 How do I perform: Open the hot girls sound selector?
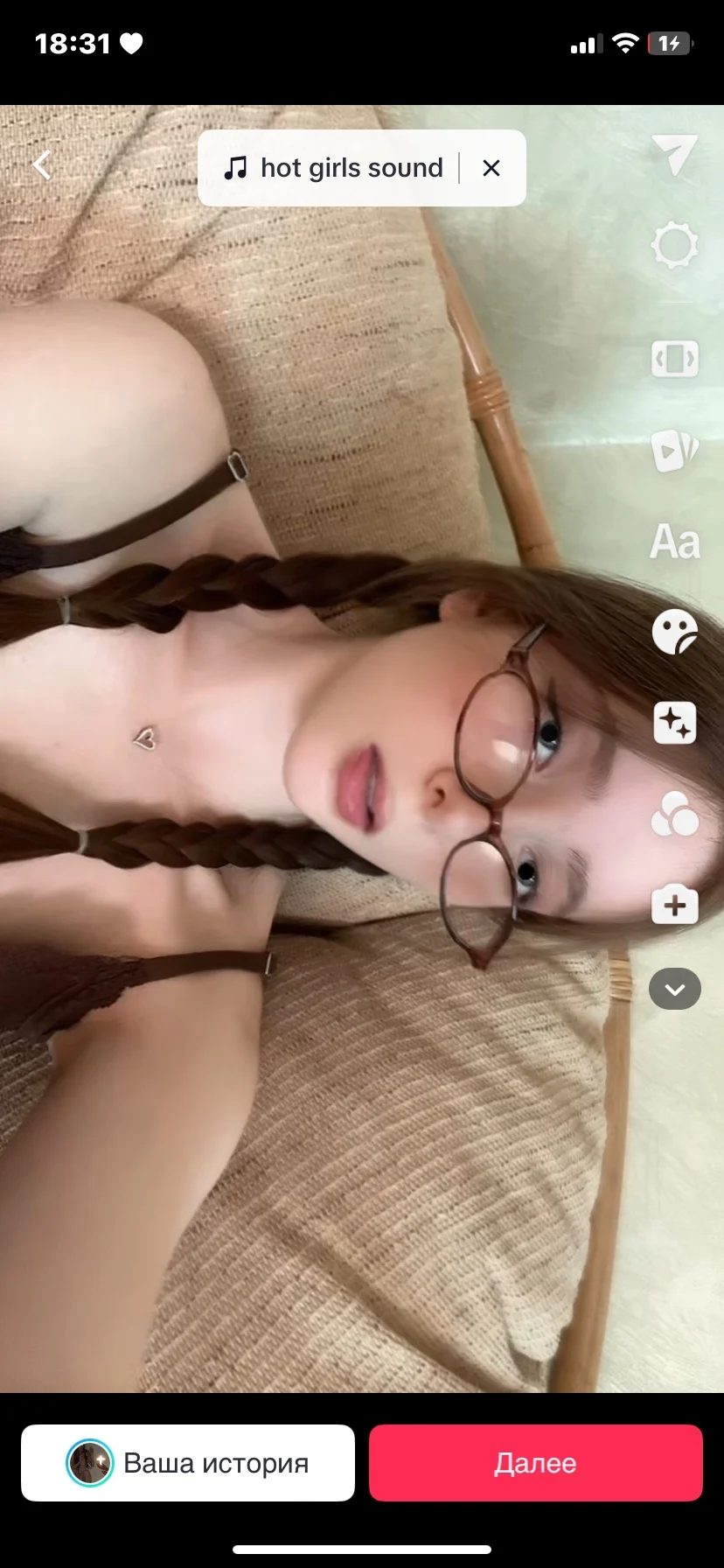(x=334, y=168)
